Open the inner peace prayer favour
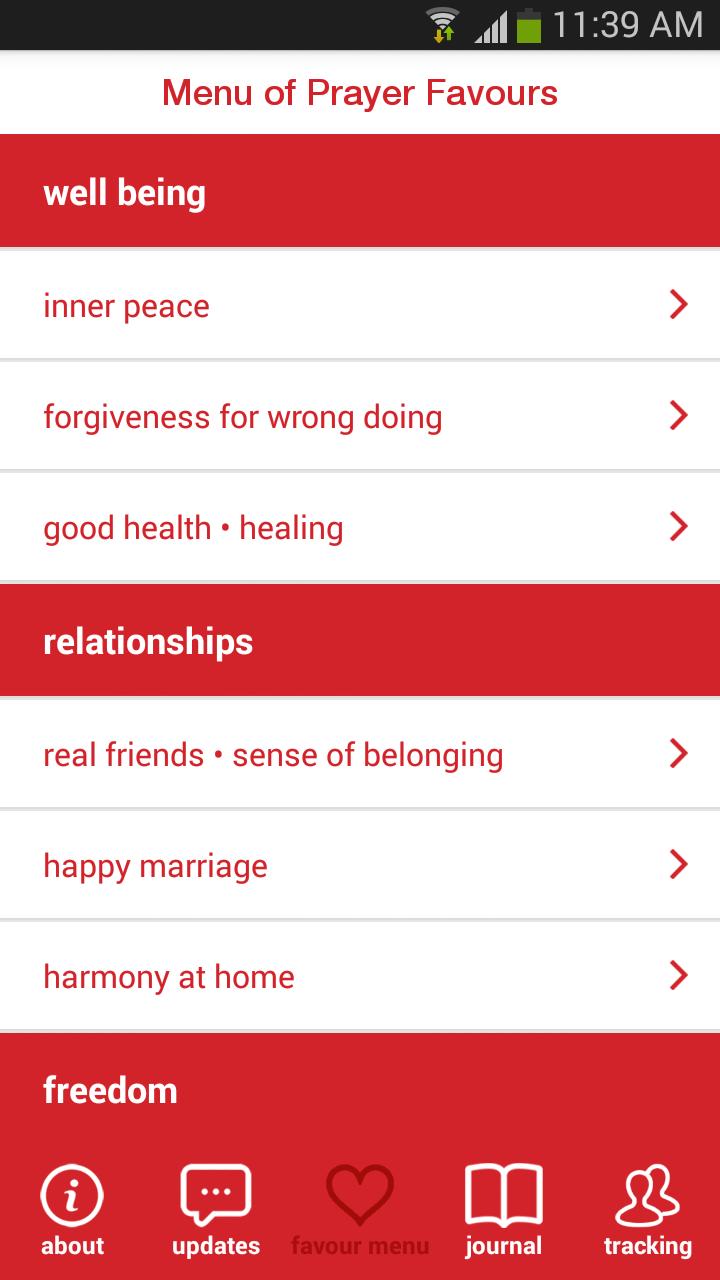Viewport: 720px width, 1280px height. pyautogui.click(x=360, y=305)
